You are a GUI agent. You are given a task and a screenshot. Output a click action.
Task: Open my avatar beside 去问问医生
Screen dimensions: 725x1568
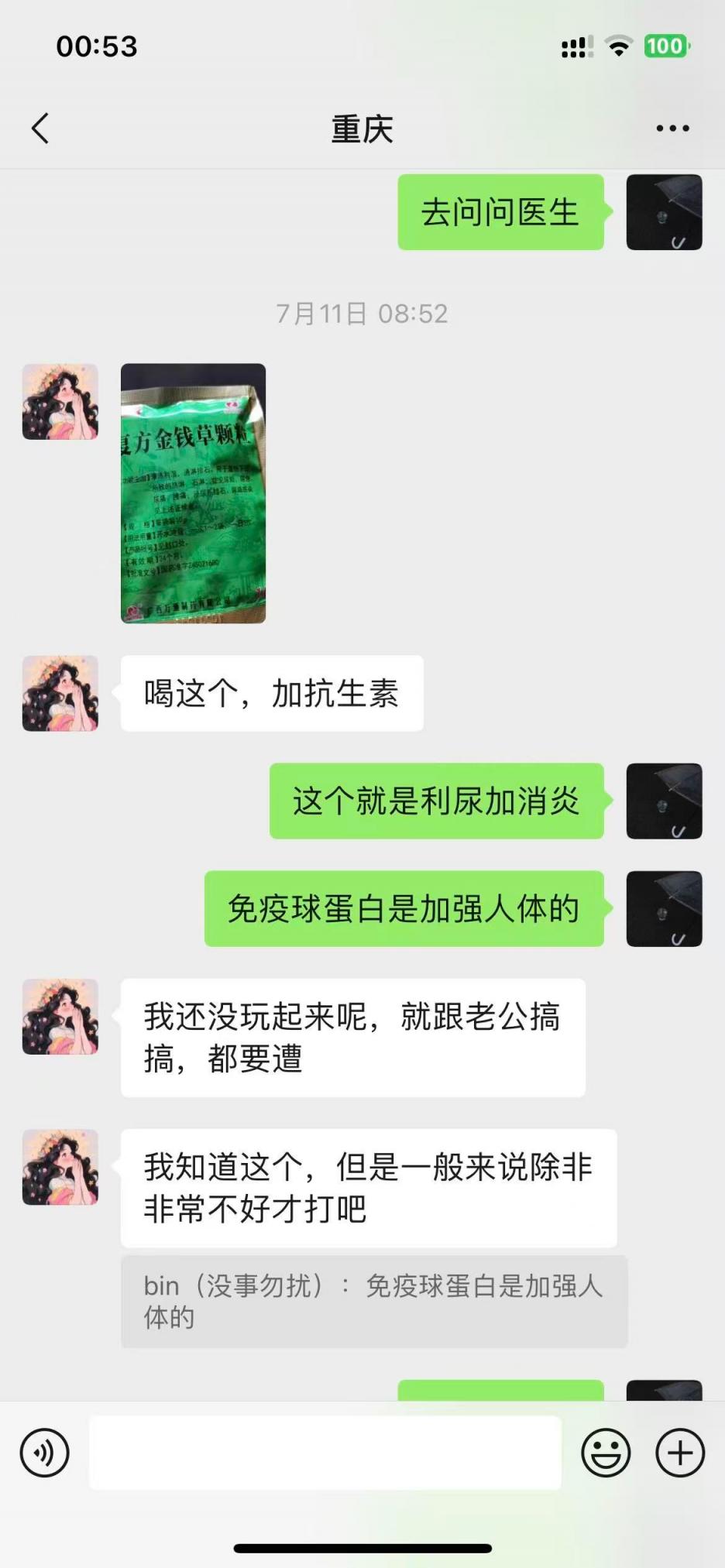pos(664,212)
